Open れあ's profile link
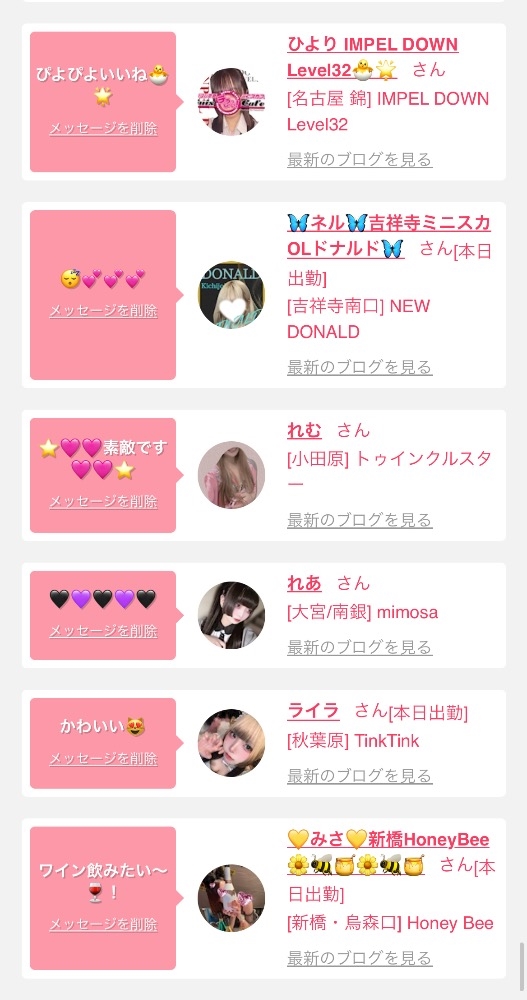Image resolution: width=527 pixels, height=1000 pixels. [x=304, y=583]
